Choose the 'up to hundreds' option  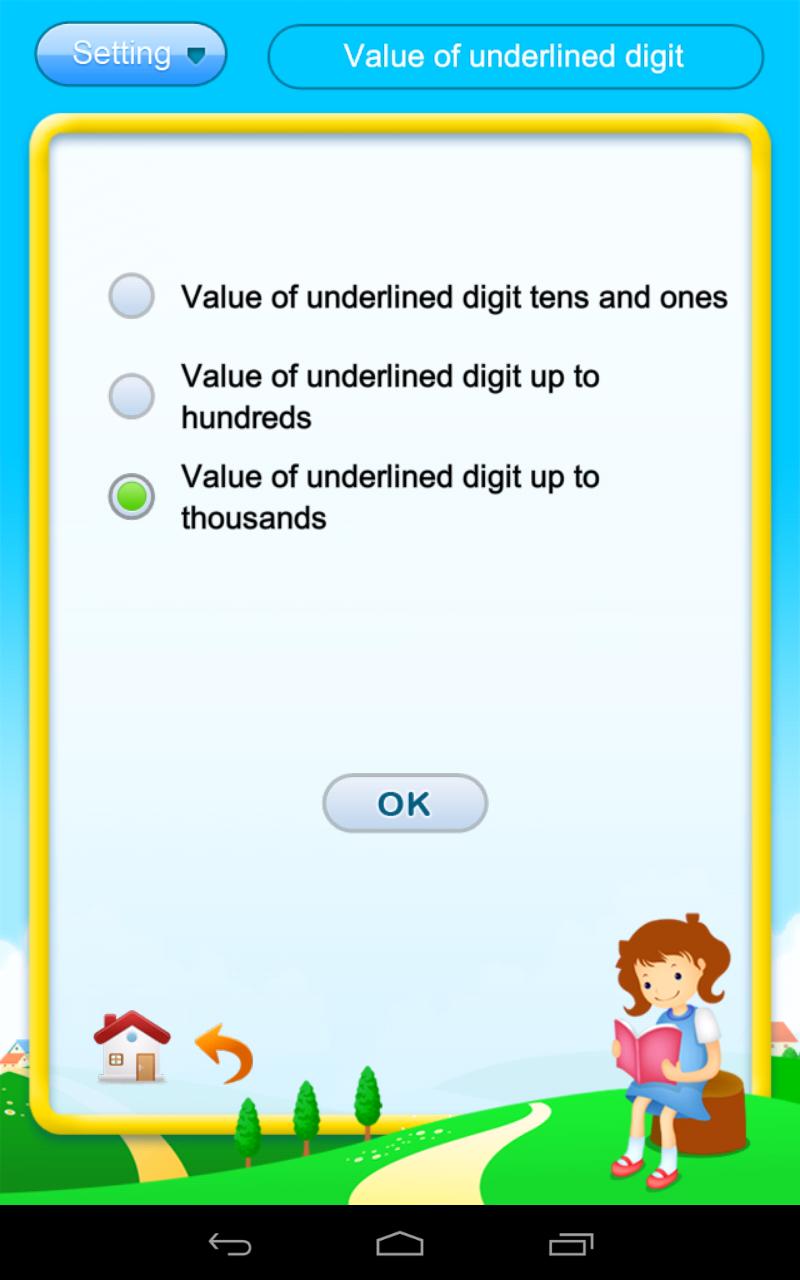pyautogui.click(x=131, y=396)
